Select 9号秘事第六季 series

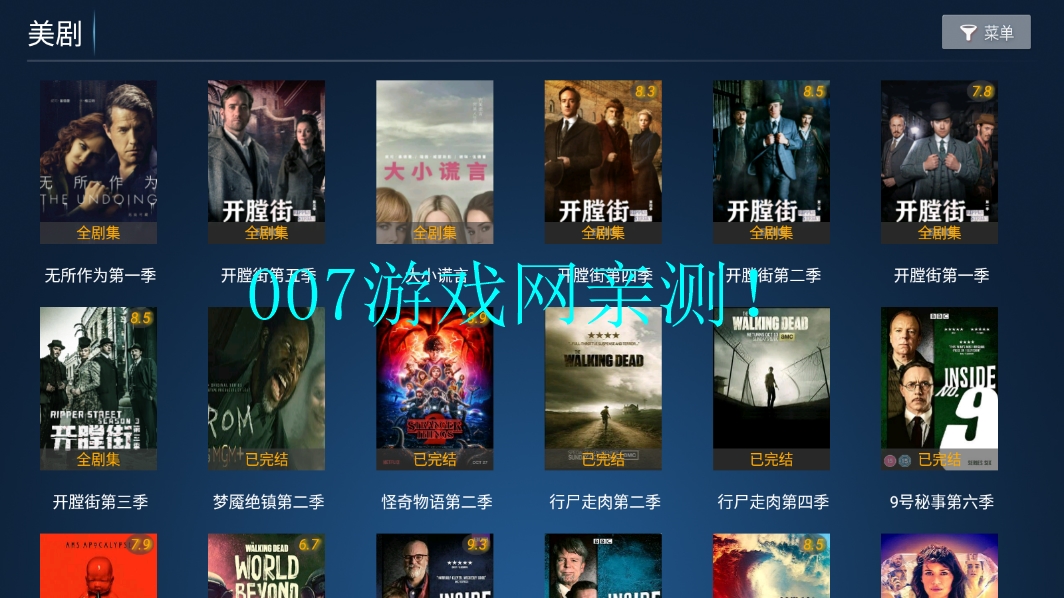click(939, 388)
